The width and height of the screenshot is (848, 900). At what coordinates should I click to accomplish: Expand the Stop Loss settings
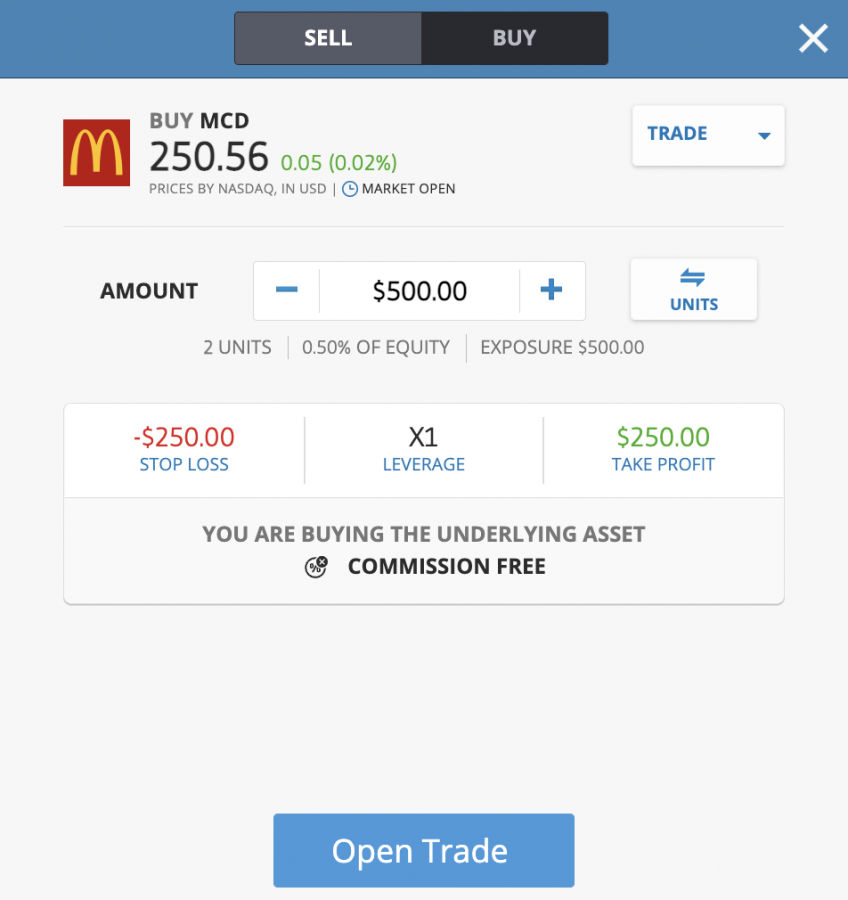click(x=184, y=450)
